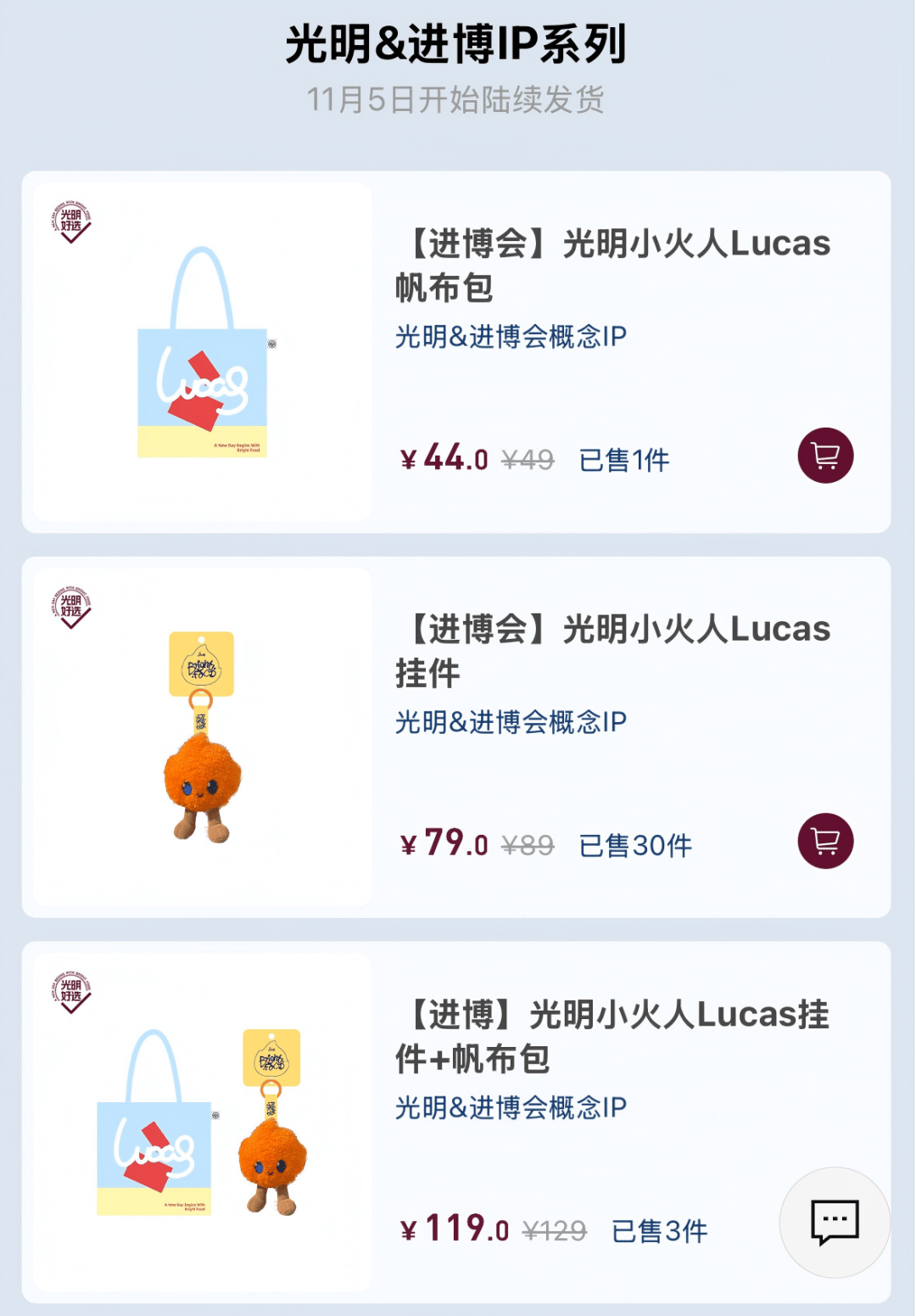Add Lucas 帆布包 to cart
Image resolution: width=916 pixels, height=1316 pixels.
[825, 456]
